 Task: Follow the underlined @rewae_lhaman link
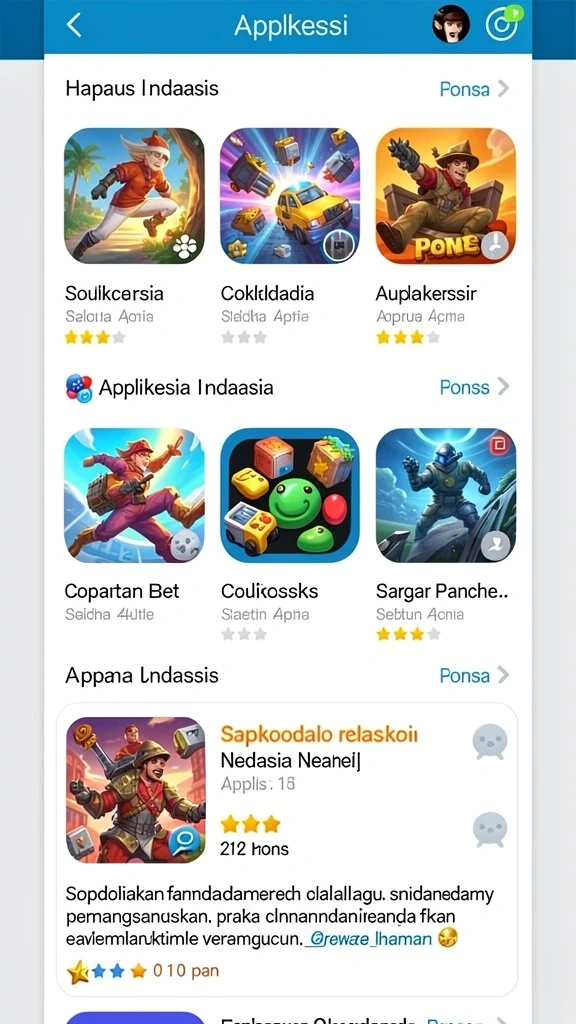(x=370, y=939)
